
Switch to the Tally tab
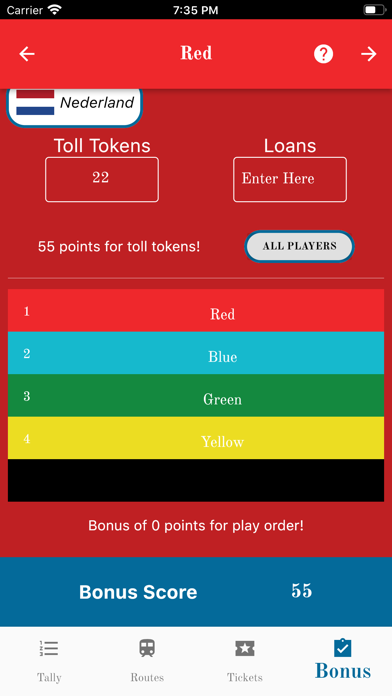[x=49, y=661]
